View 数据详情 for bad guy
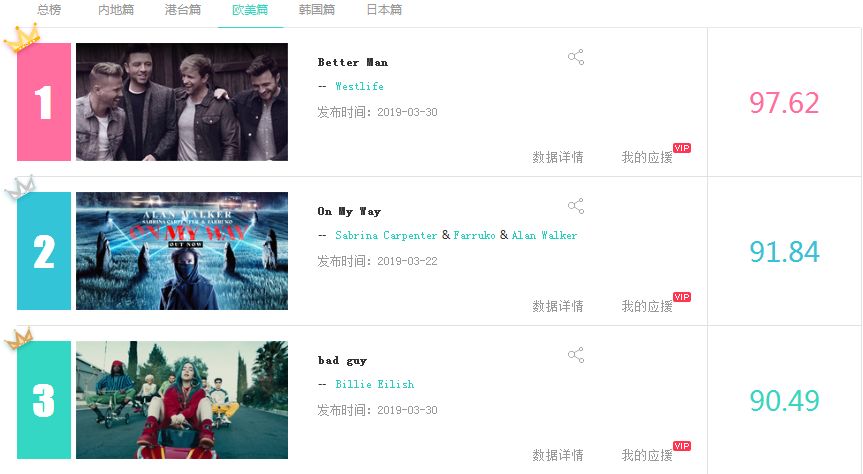Image resolution: width=863 pixels, height=474 pixels. pyautogui.click(x=558, y=455)
